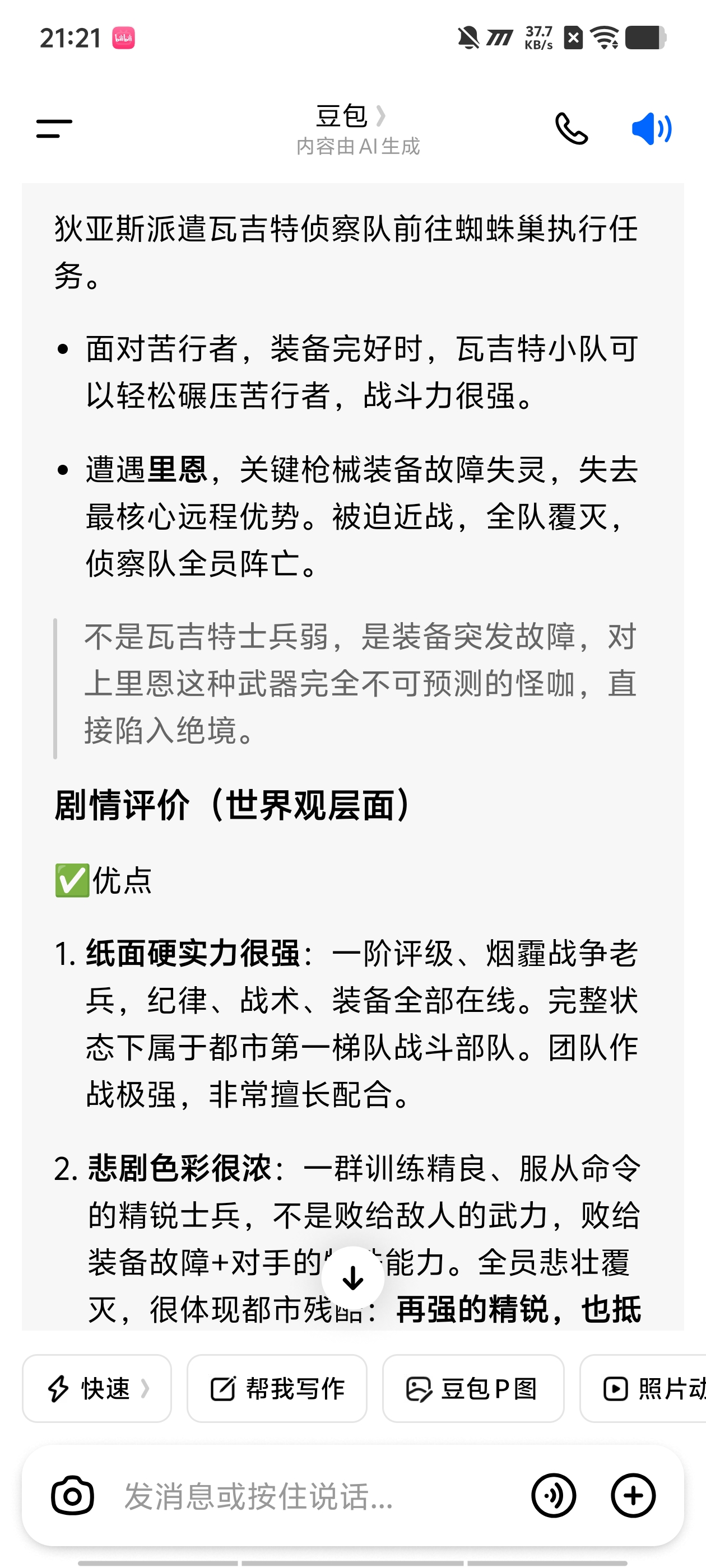Select the 帮我写作 chip
This screenshot has width=706, height=1568.
click(x=277, y=1388)
